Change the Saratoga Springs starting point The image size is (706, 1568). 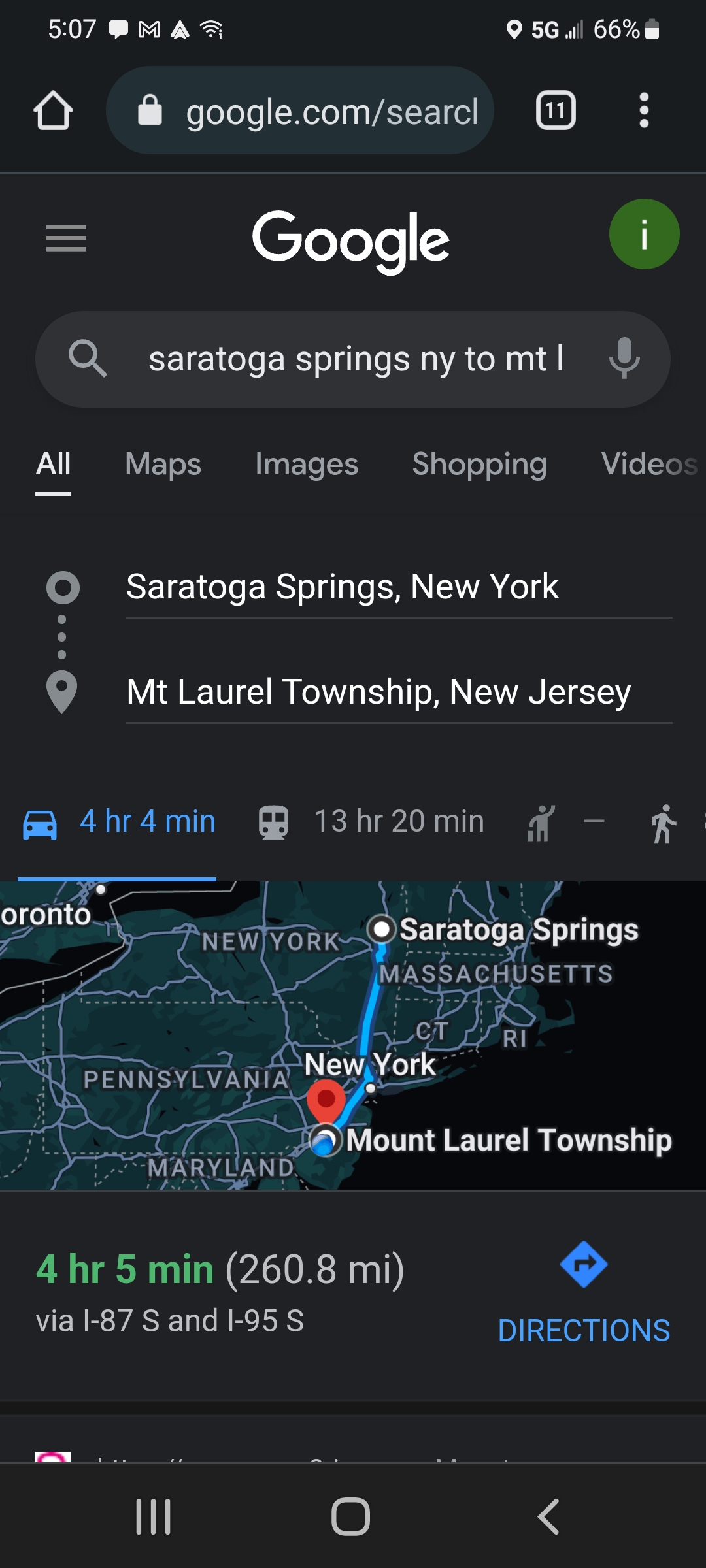tap(397, 587)
